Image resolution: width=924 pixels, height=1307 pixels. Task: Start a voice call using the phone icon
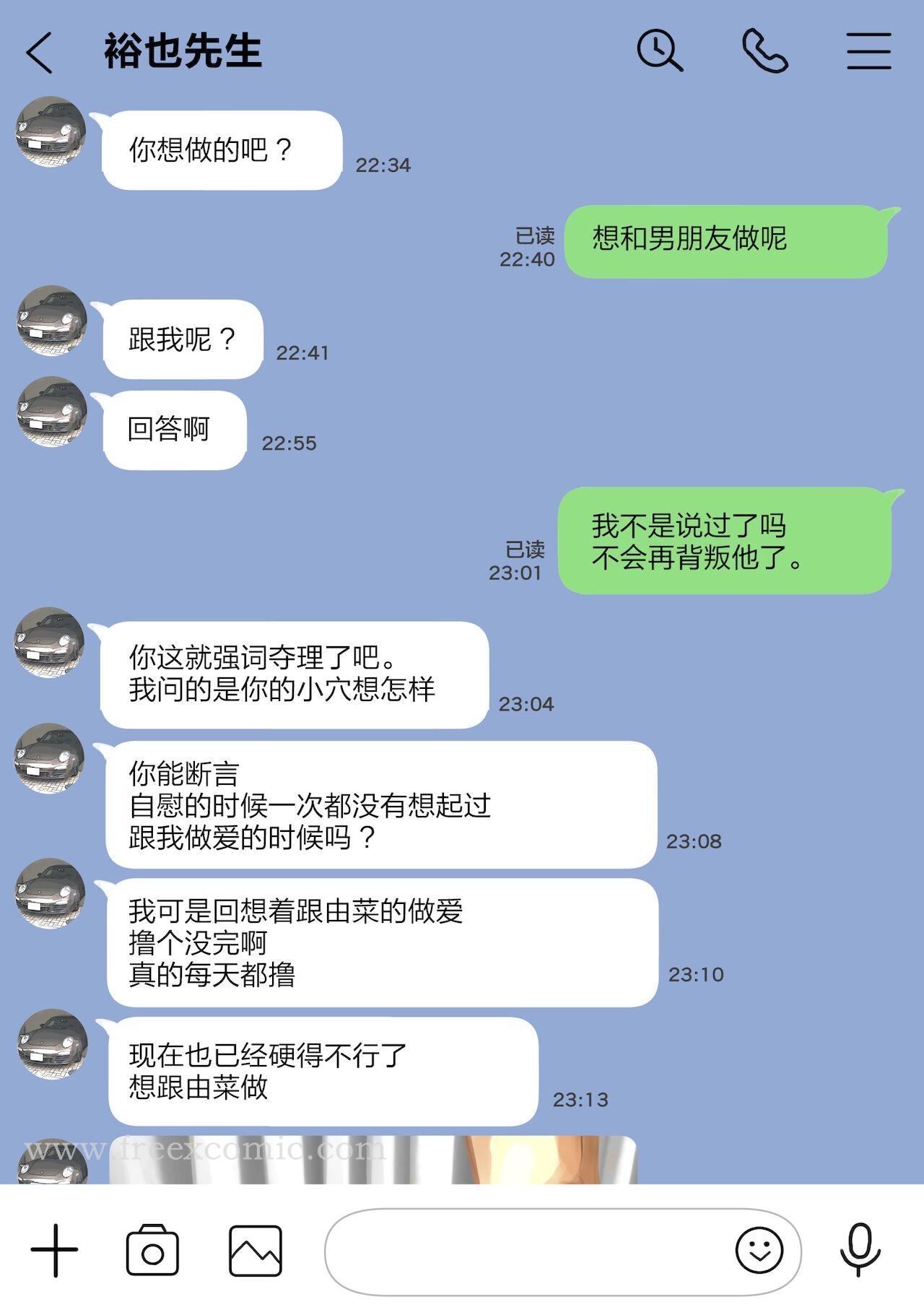click(x=765, y=49)
